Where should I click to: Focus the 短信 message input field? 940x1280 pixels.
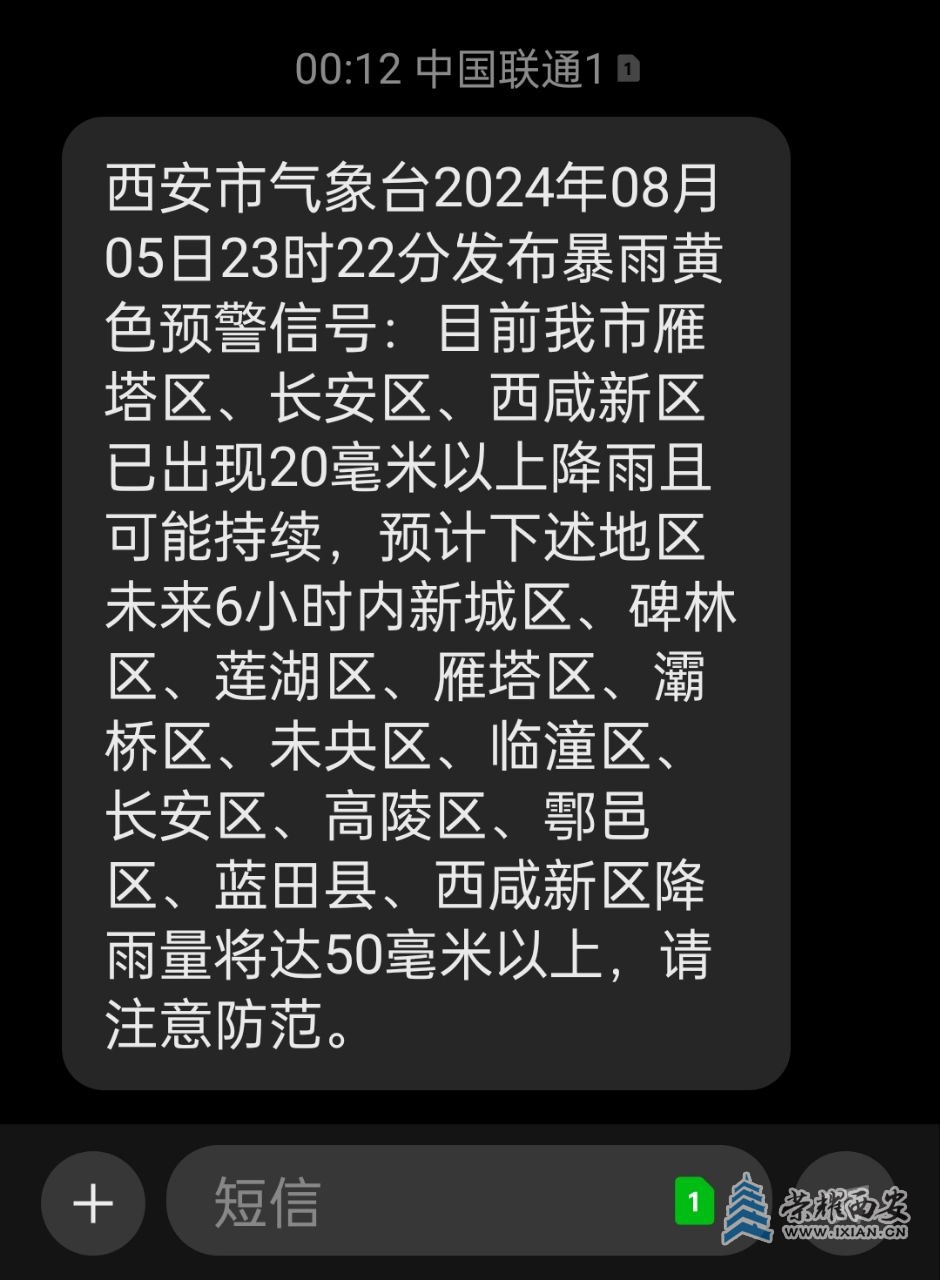pyautogui.click(x=420, y=1201)
